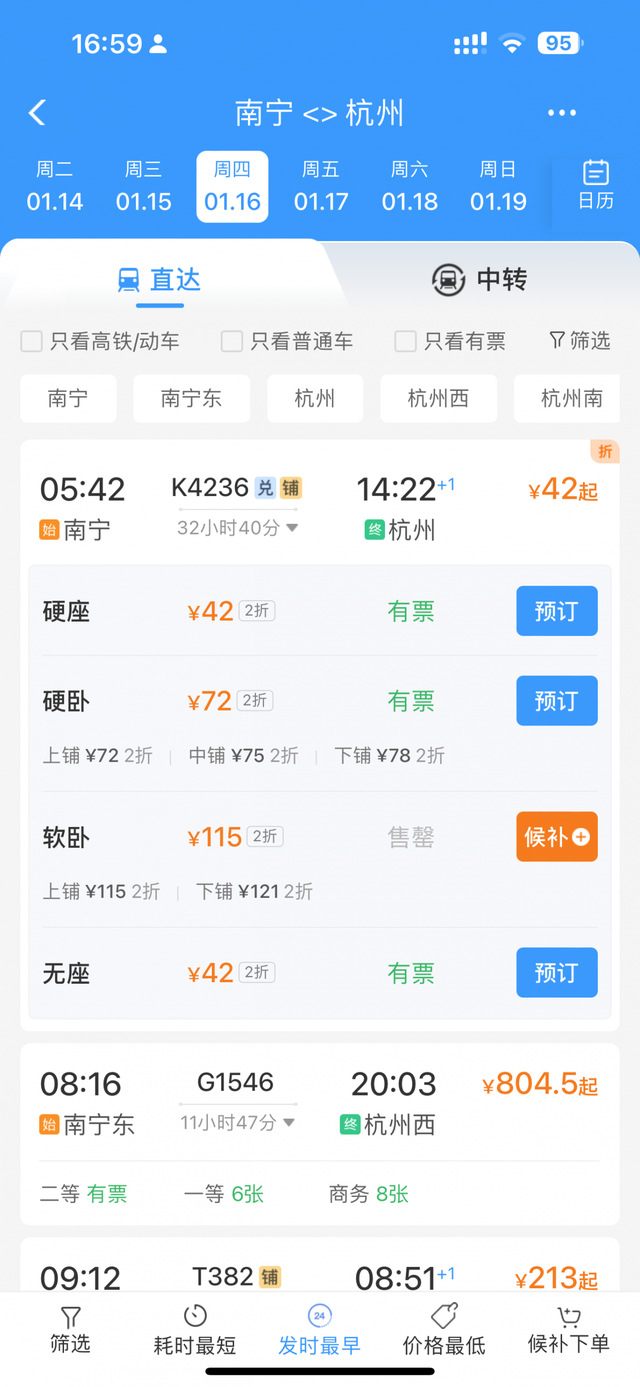Book 无座 standing ticket on K4236

coord(556,973)
